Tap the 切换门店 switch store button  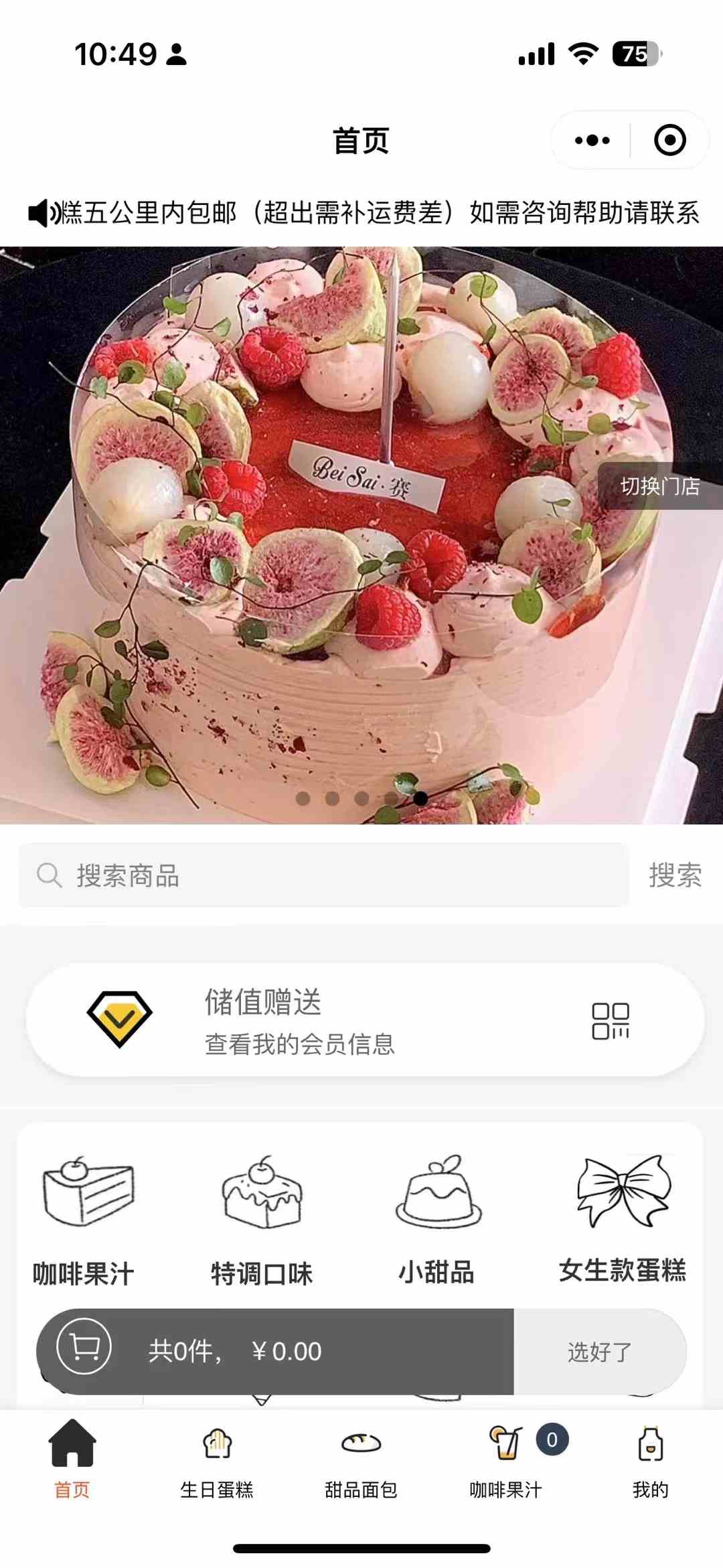point(659,486)
